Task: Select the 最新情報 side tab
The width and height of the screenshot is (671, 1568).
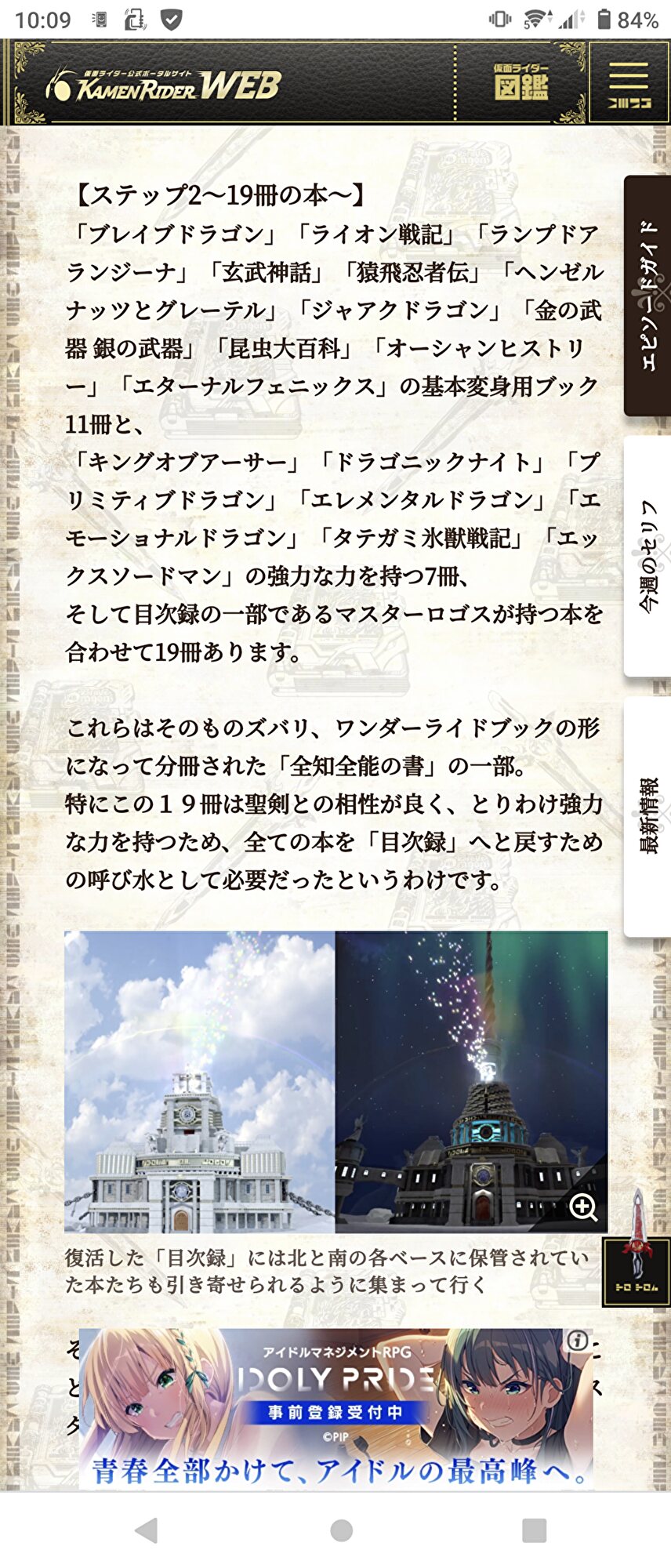Action: click(647, 816)
